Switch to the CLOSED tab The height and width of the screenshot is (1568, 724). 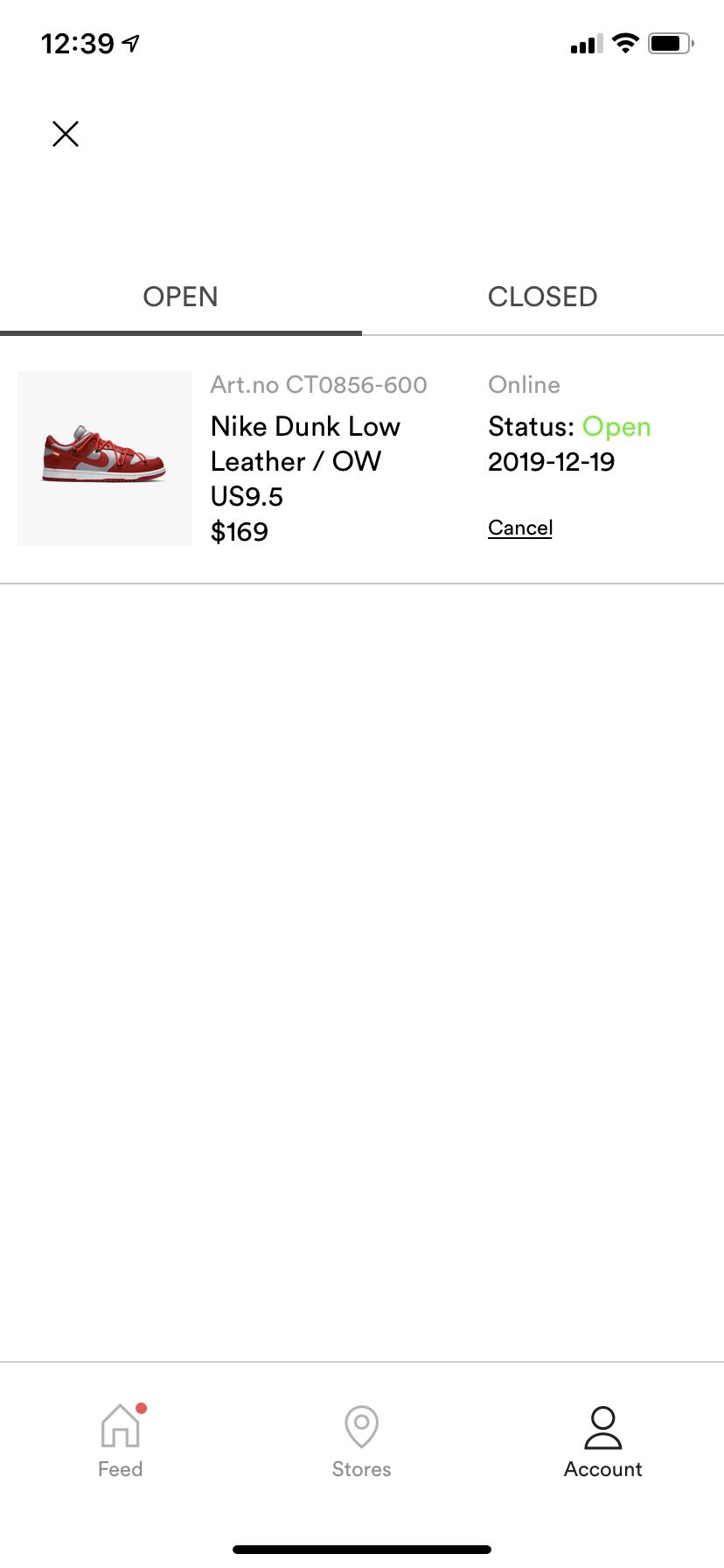pyautogui.click(x=542, y=297)
